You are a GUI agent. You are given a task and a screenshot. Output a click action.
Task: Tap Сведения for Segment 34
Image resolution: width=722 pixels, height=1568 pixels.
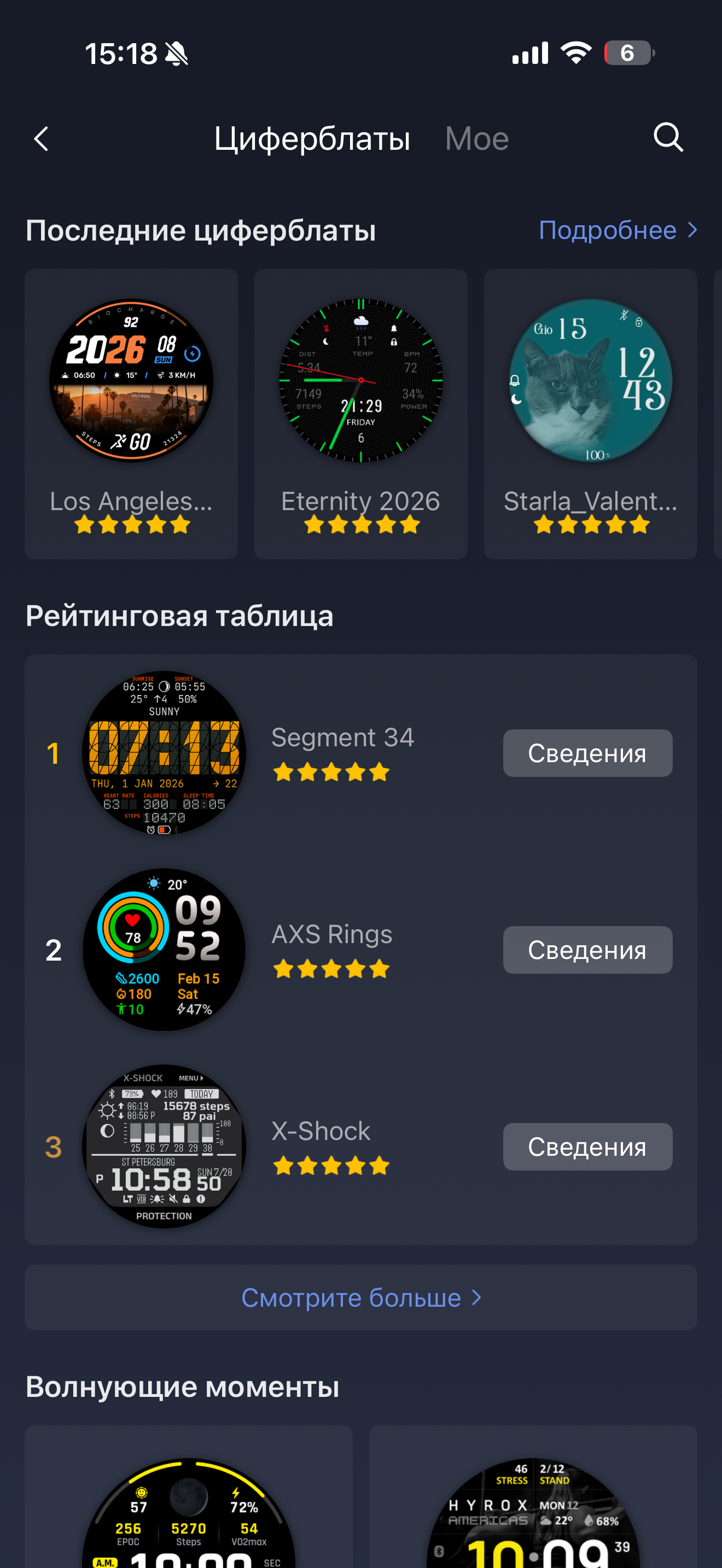[587, 753]
